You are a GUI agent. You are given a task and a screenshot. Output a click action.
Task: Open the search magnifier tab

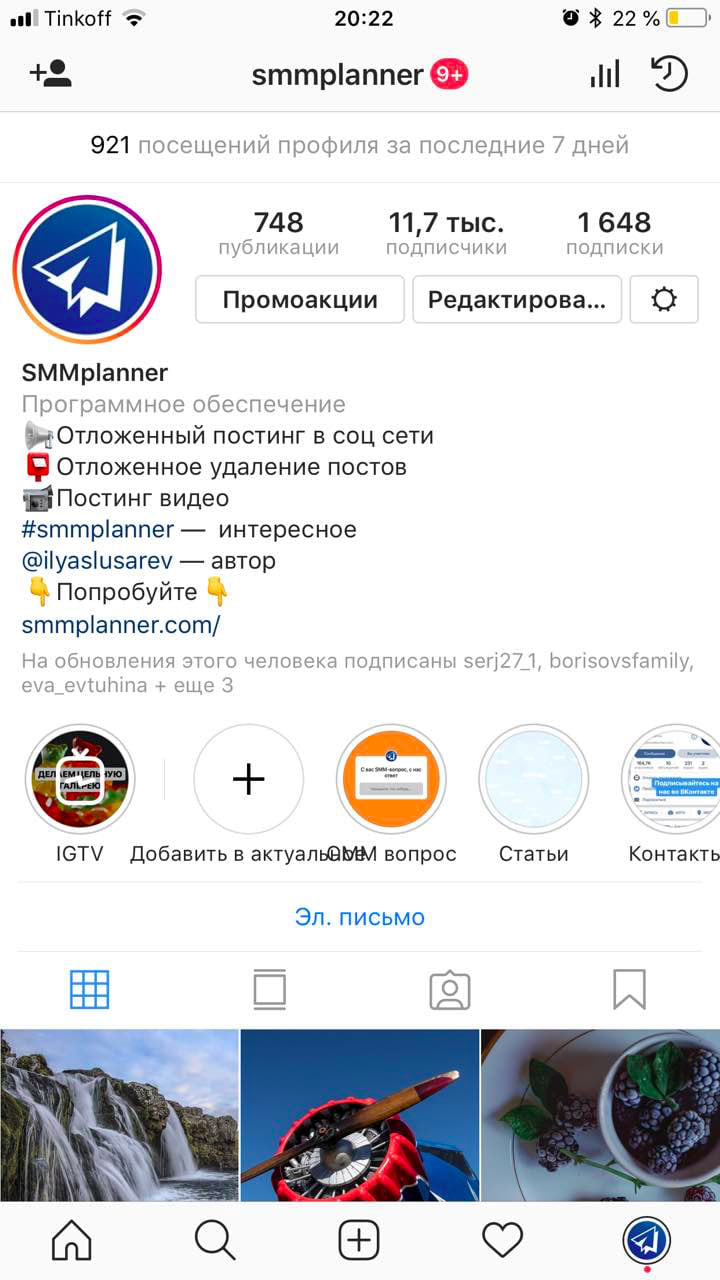coord(214,1241)
